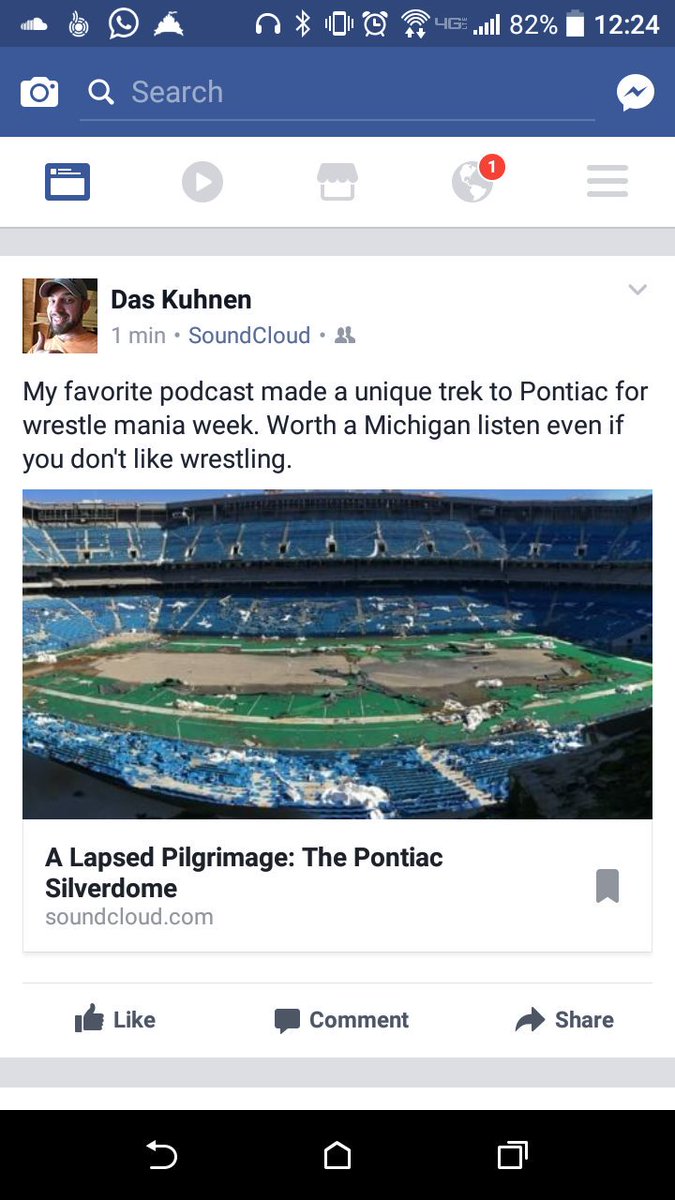
Task: Tap the Search field
Action: coord(340,93)
